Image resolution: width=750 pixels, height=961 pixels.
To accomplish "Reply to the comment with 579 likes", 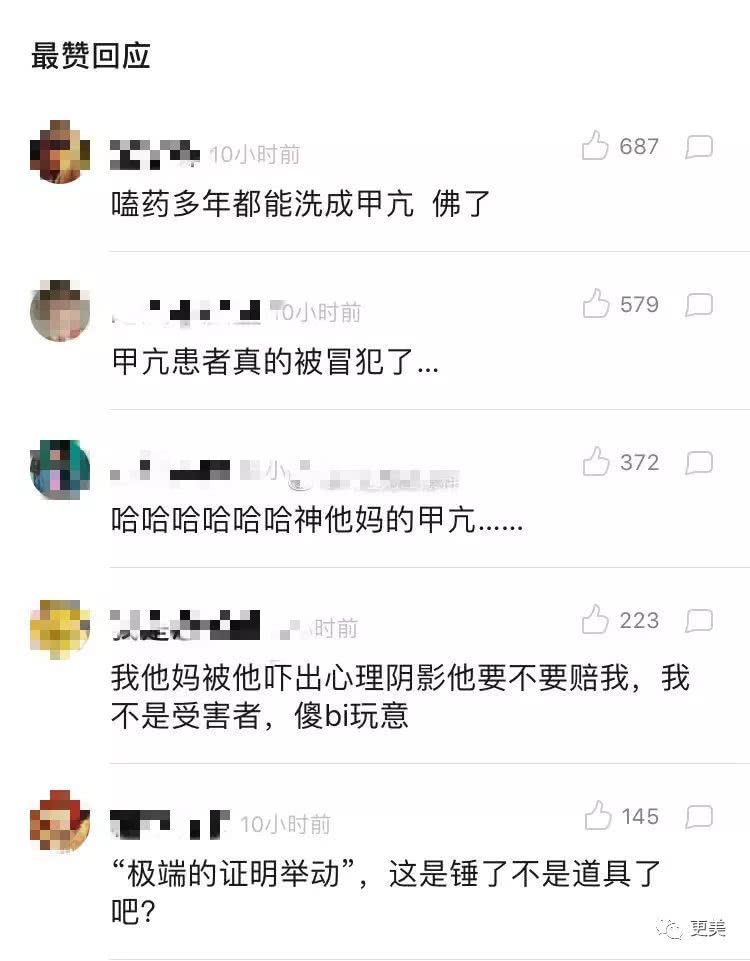I will coord(699,304).
